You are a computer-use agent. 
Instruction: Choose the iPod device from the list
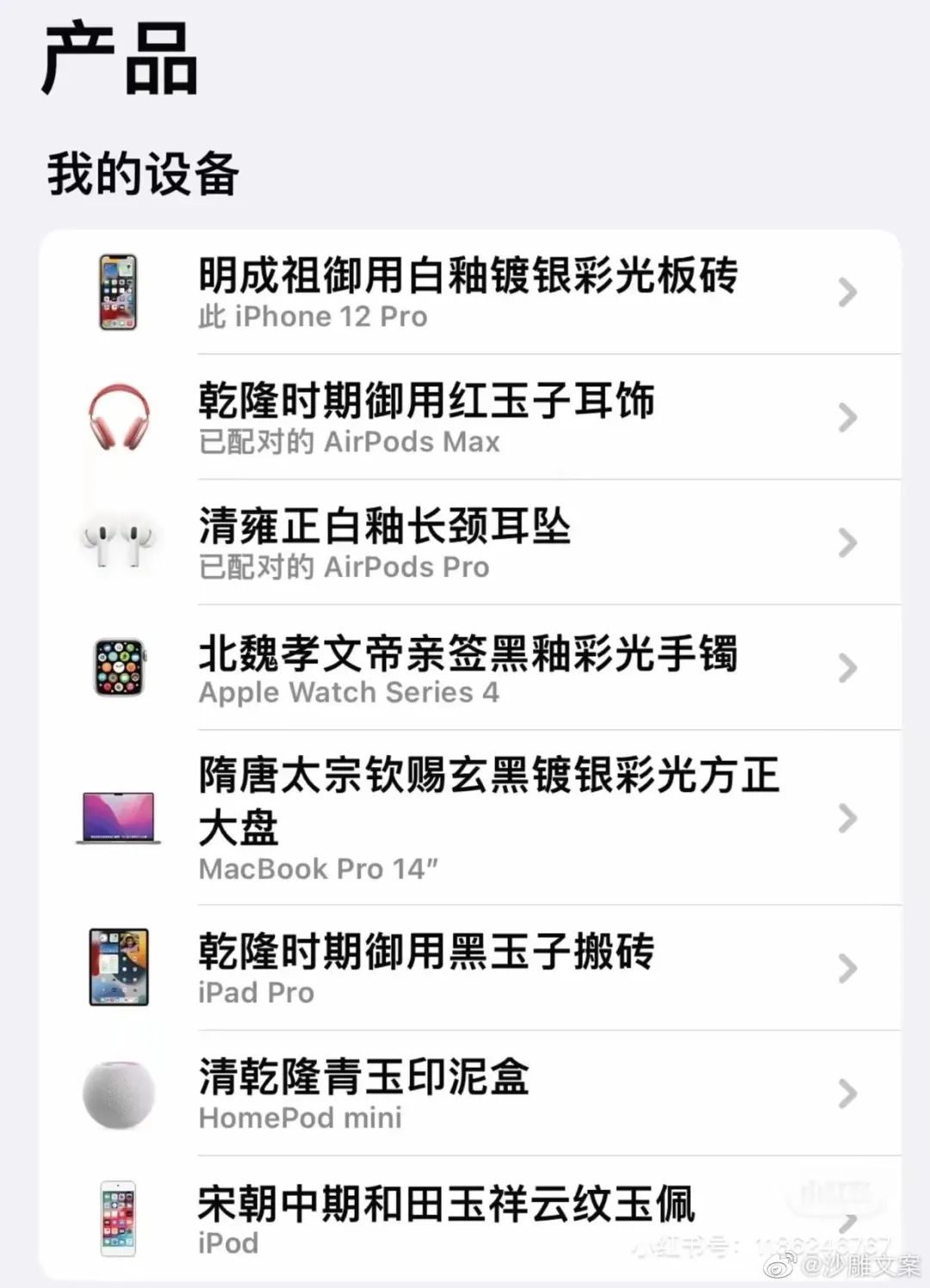469,1219
